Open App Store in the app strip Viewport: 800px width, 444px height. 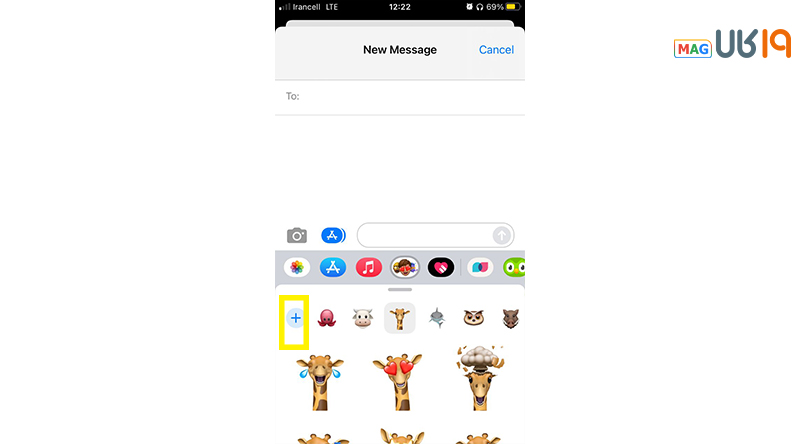tap(333, 268)
